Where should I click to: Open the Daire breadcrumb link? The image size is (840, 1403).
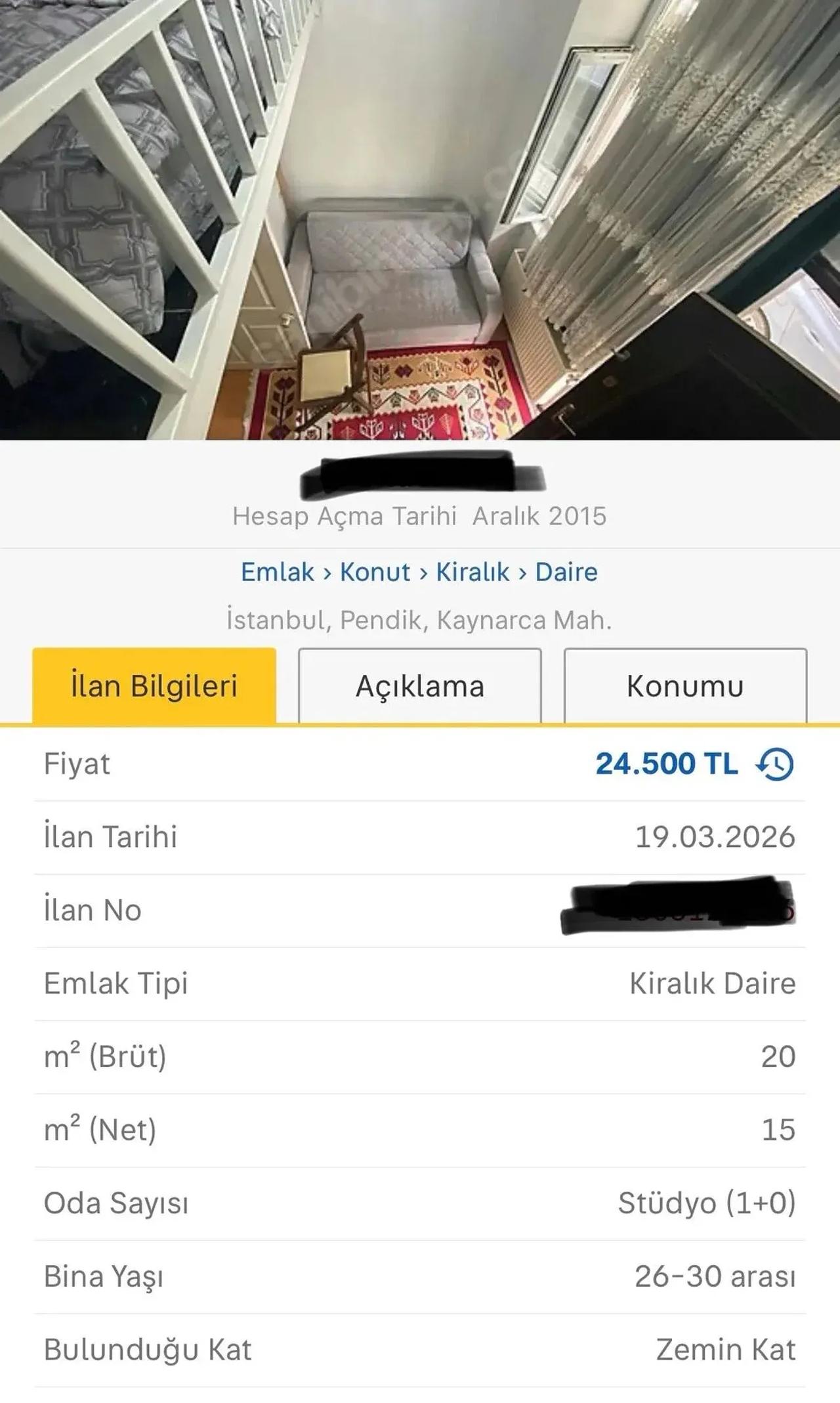coord(565,572)
